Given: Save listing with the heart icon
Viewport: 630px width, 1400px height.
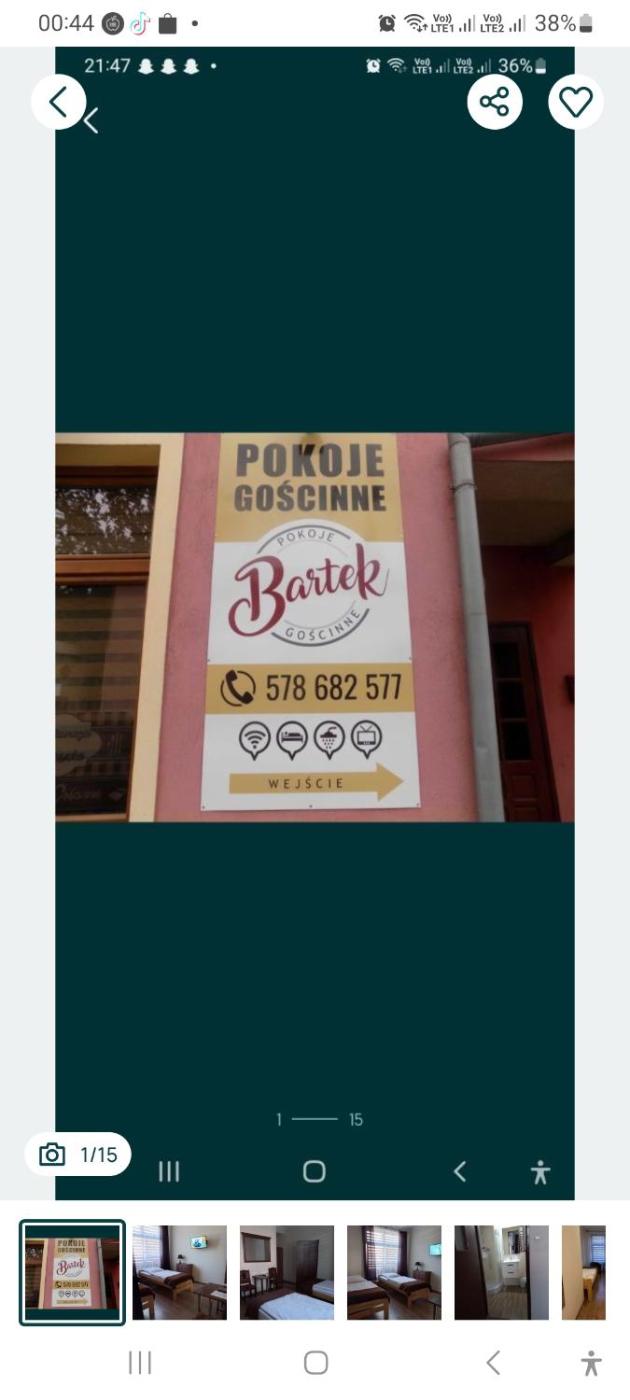Looking at the screenshot, I should [575, 102].
